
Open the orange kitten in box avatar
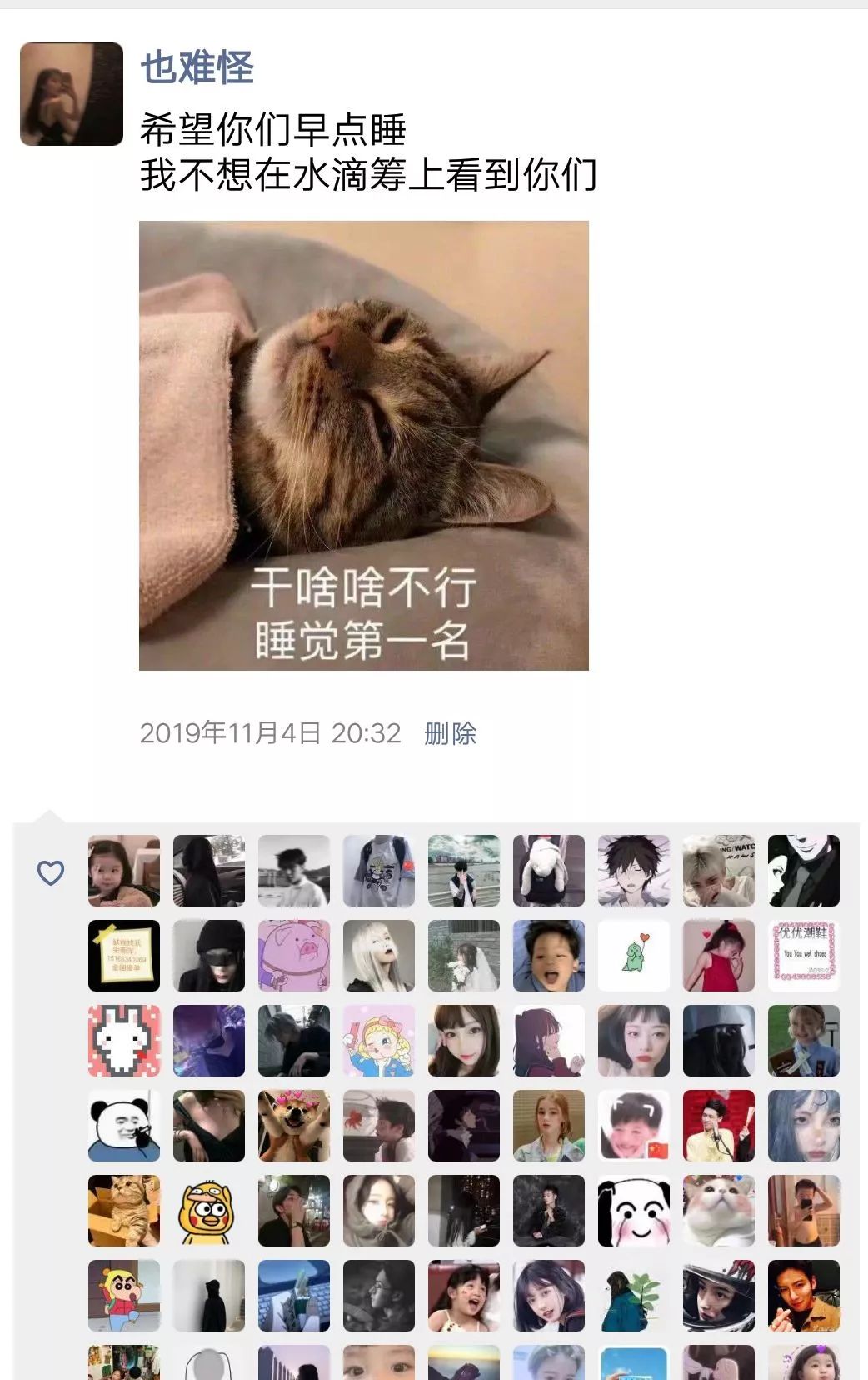[124, 1211]
